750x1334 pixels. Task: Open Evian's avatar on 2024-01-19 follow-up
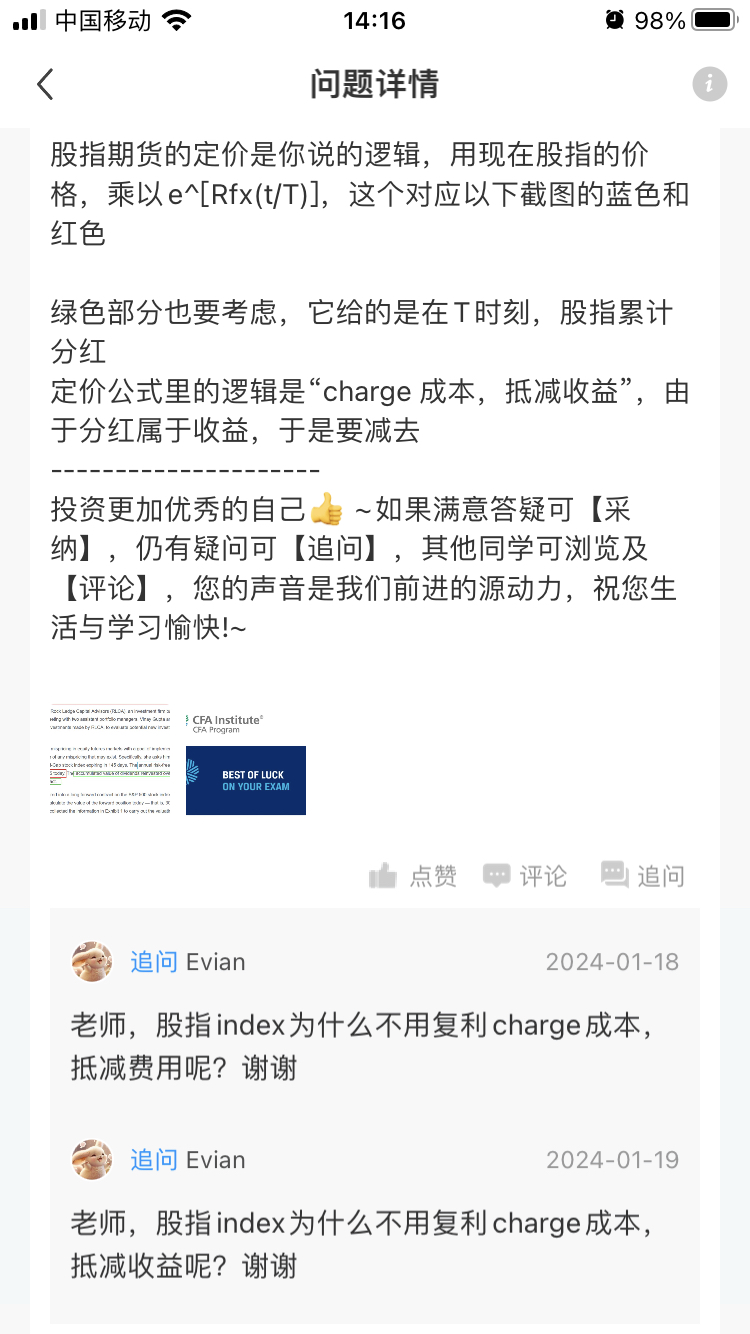coord(92,1160)
